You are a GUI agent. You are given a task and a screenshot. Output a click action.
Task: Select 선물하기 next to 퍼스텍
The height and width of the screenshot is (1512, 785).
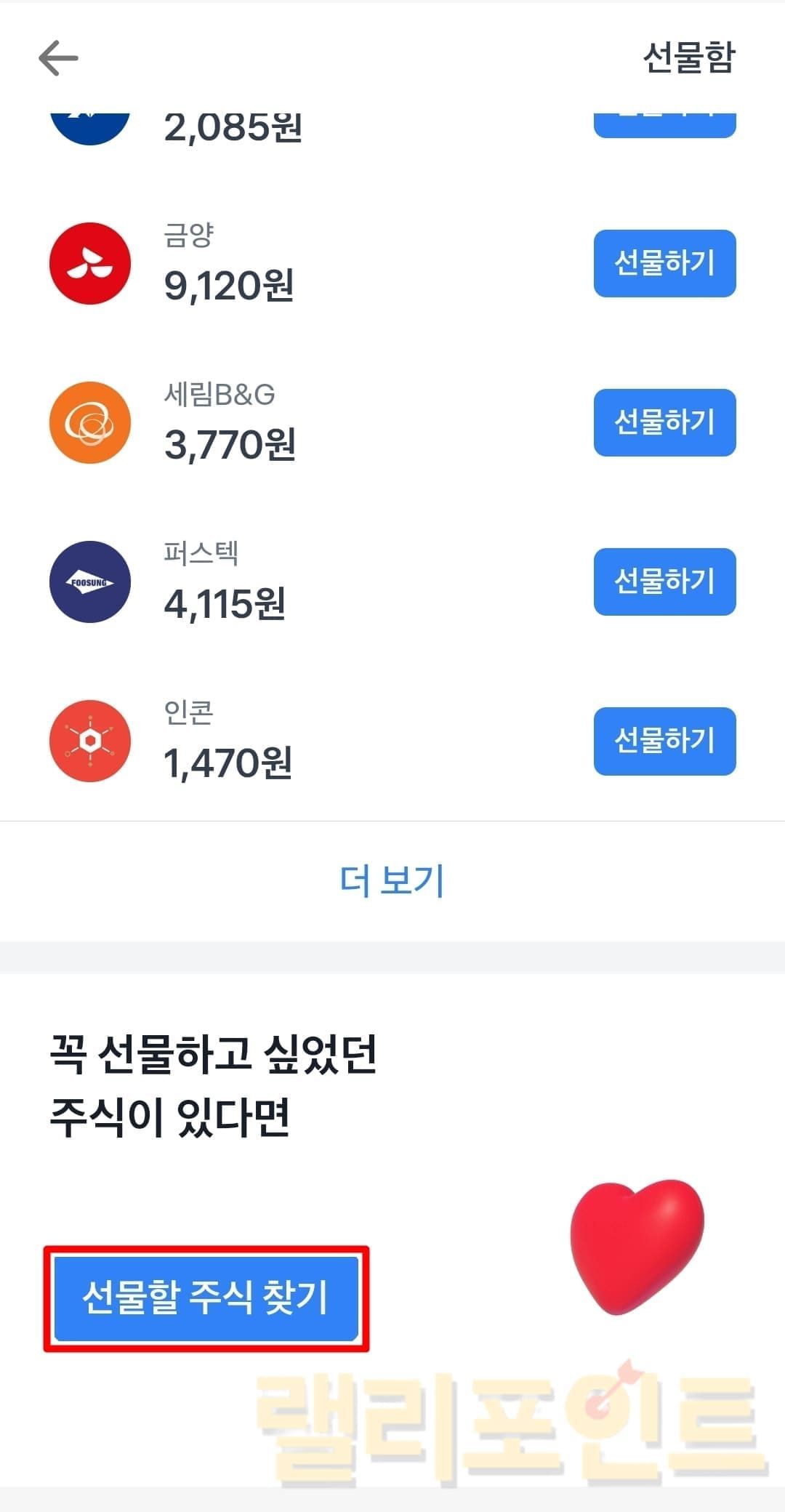click(x=664, y=582)
